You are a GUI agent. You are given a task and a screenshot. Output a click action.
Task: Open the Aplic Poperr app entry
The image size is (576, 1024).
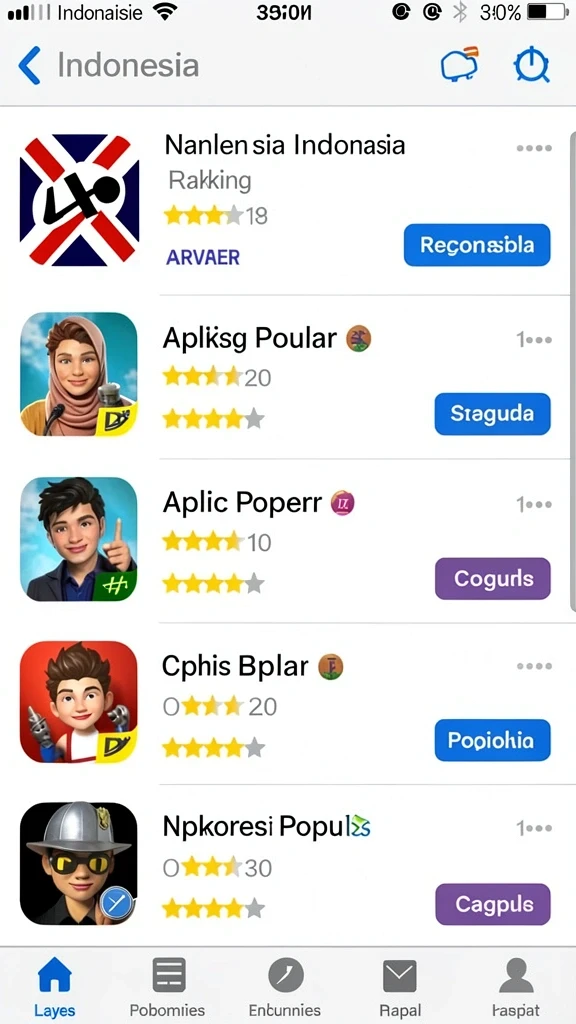pos(285,541)
